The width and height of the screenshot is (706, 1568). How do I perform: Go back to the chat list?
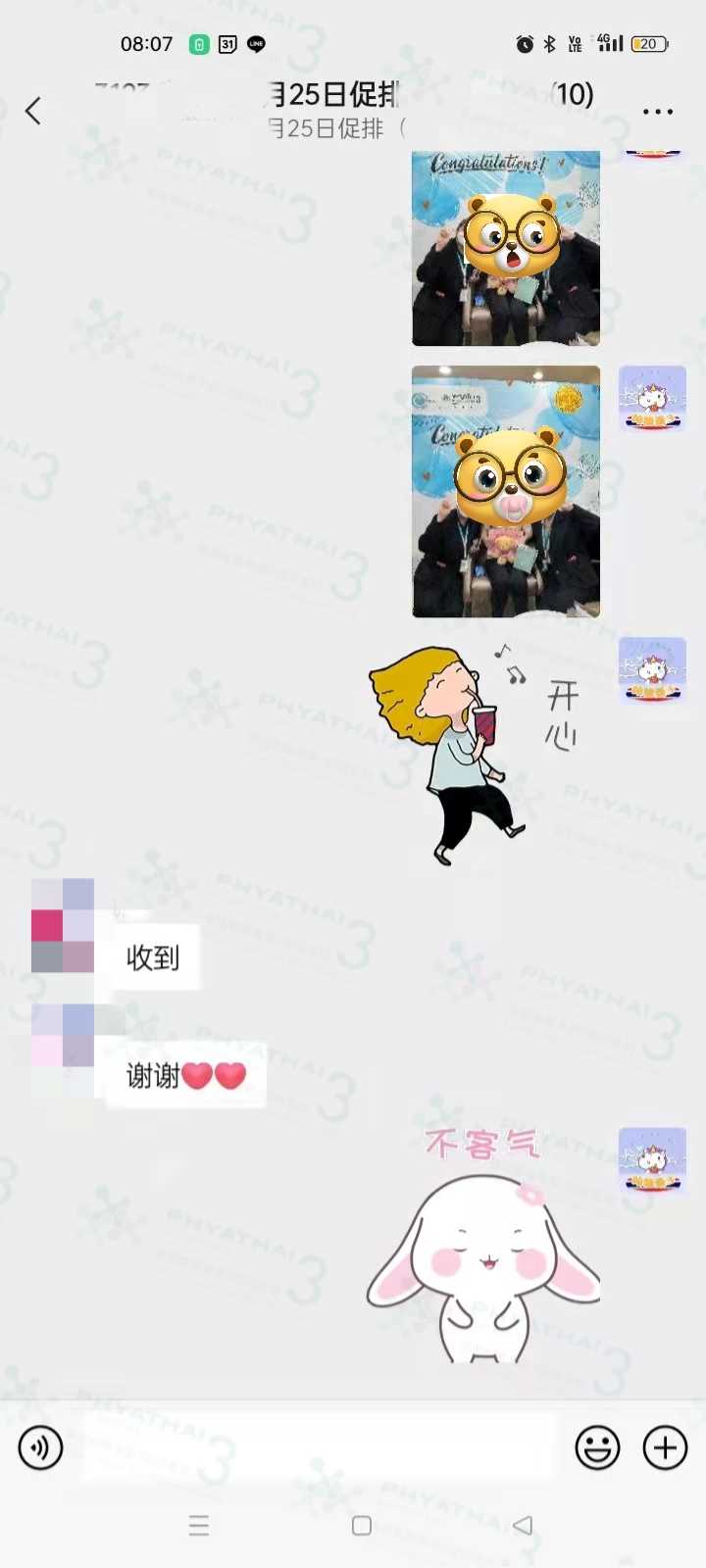click(x=33, y=111)
